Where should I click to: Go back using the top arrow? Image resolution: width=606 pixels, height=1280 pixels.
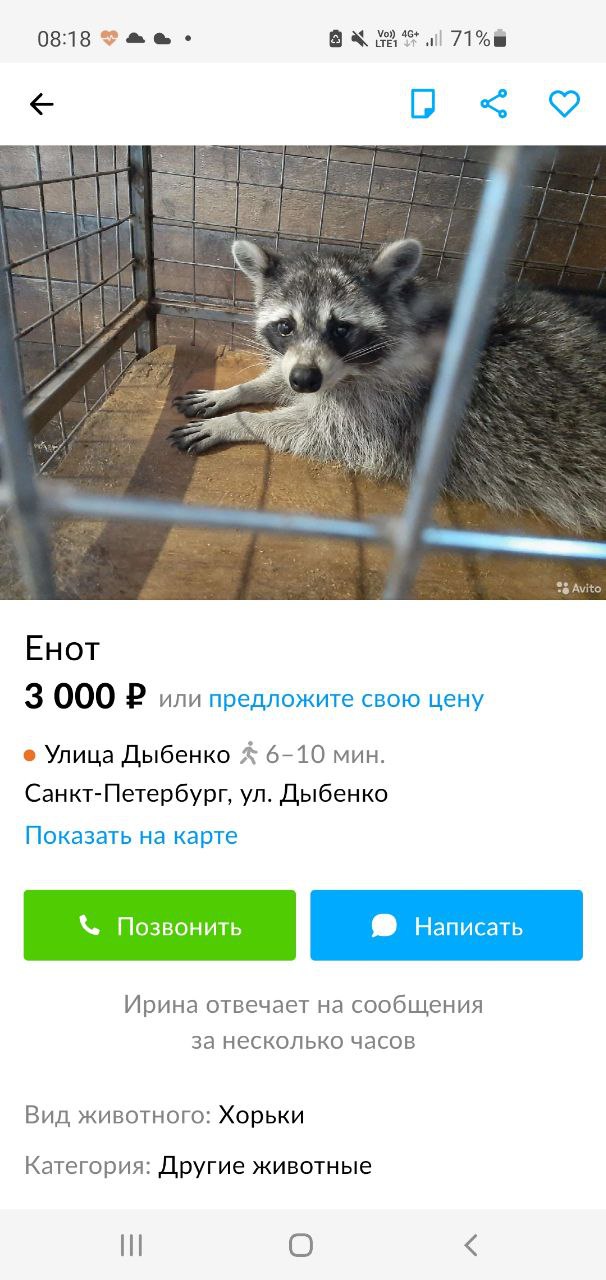click(x=41, y=104)
